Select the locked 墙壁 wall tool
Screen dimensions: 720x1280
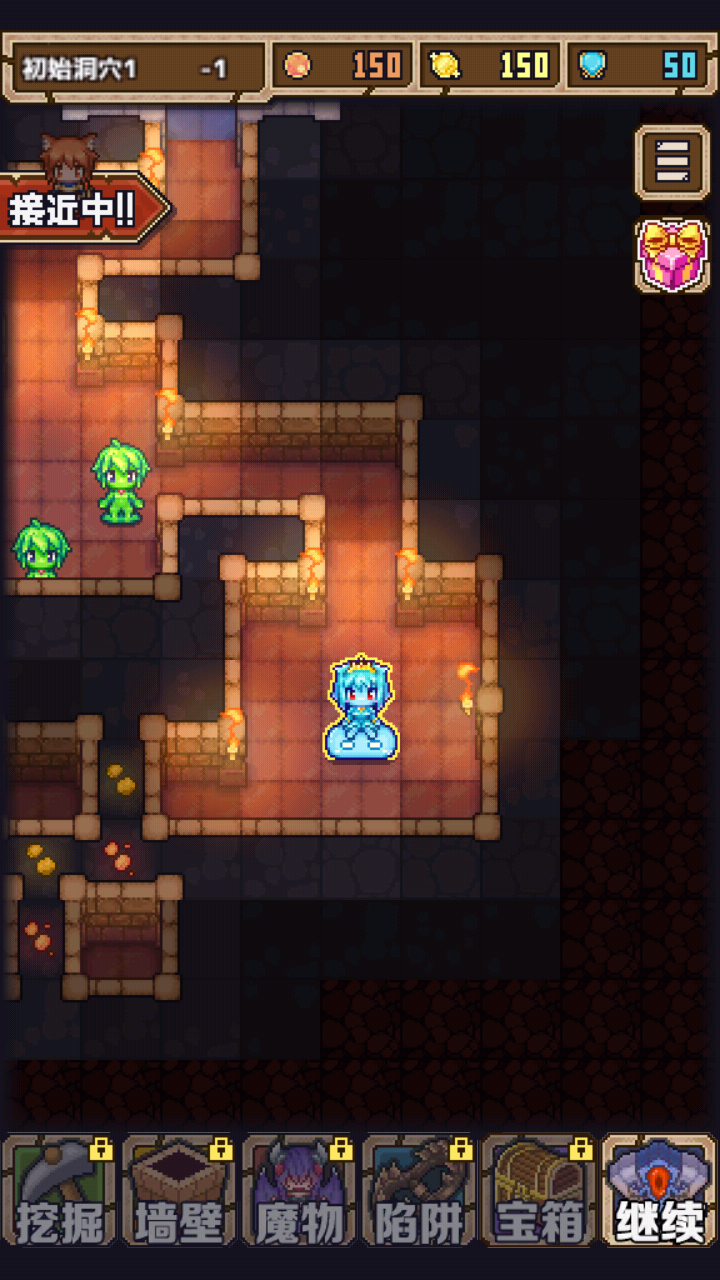click(x=178, y=1190)
